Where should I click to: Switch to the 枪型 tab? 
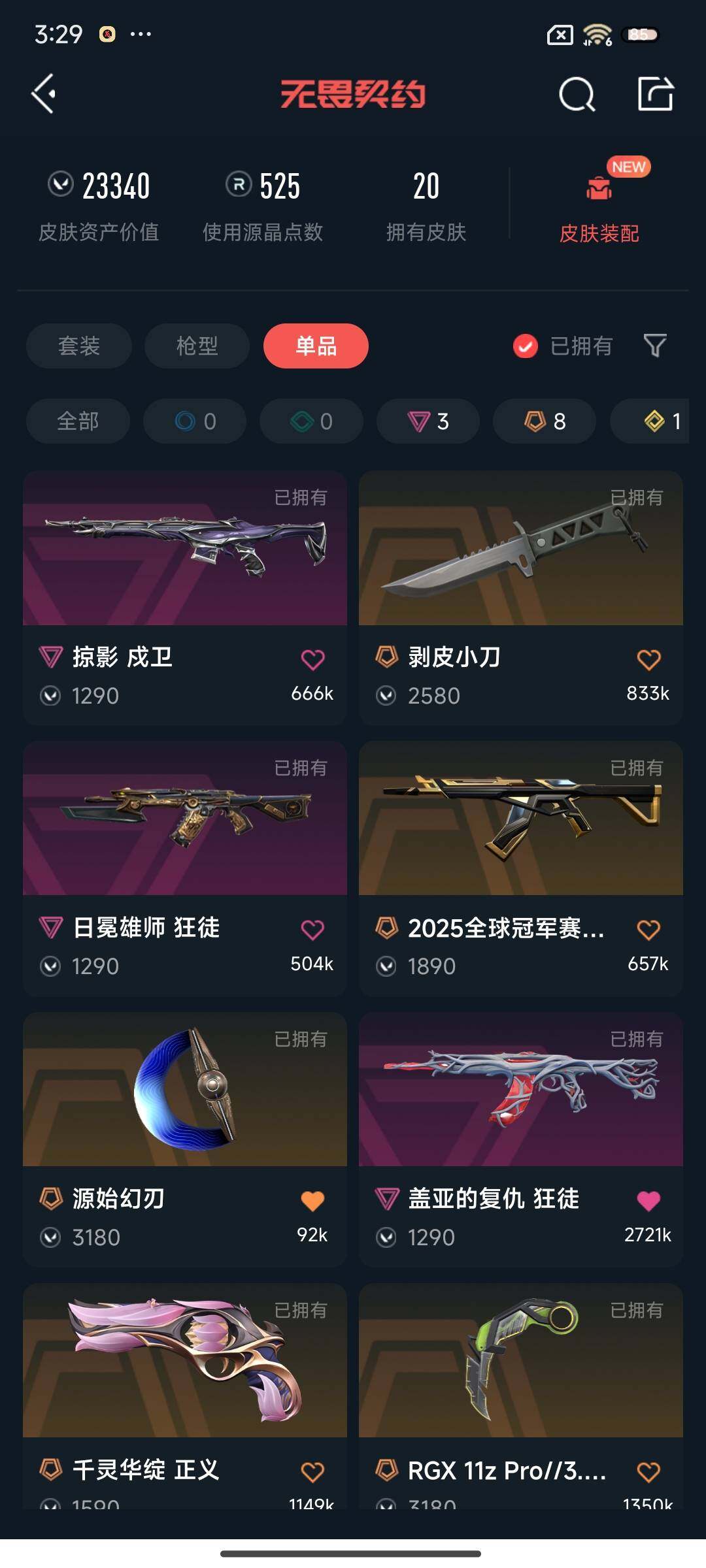pos(197,346)
